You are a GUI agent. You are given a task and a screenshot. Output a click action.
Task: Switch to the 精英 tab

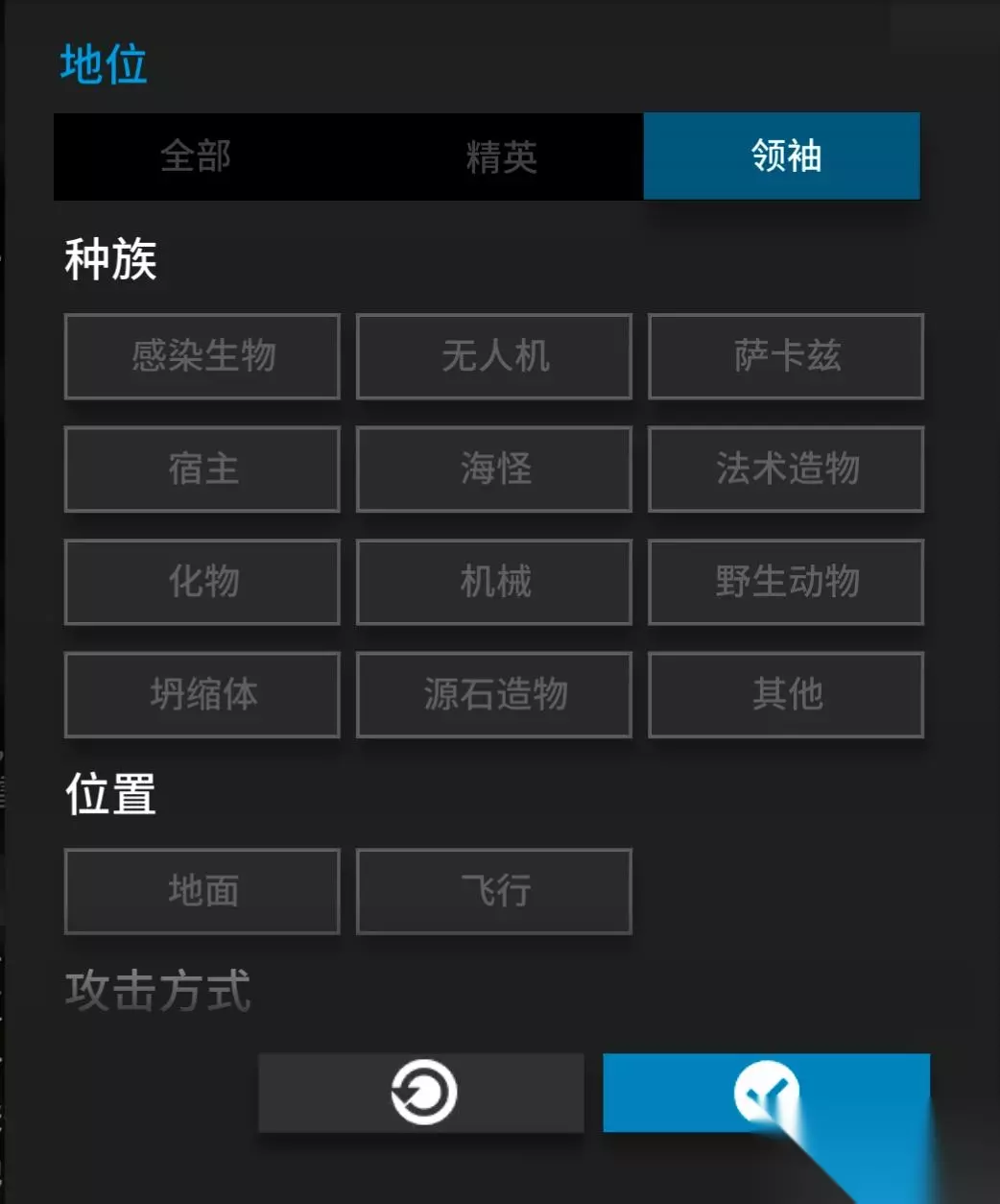point(501,157)
